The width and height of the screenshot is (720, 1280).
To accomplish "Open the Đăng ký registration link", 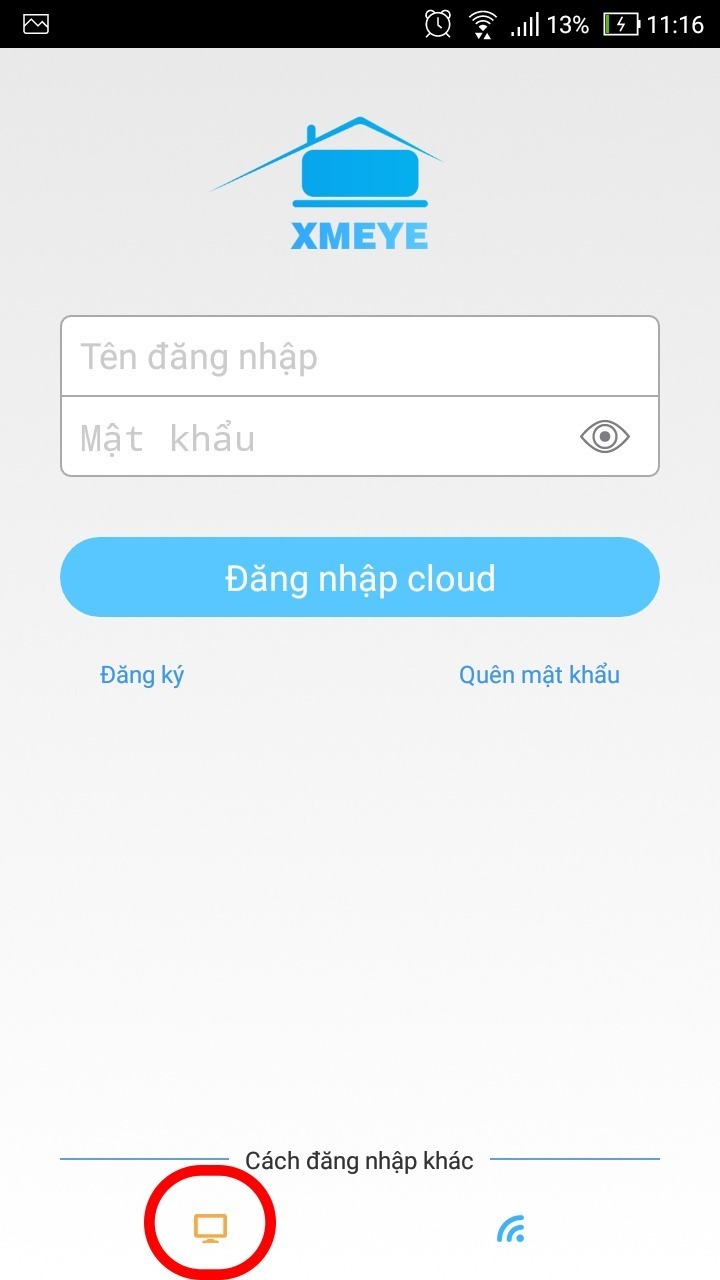I will click(x=142, y=675).
